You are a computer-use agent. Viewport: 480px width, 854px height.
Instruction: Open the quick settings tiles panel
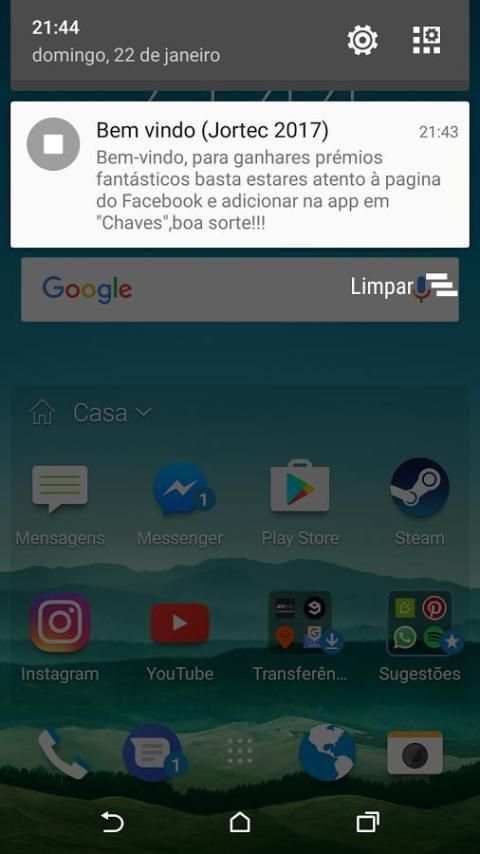pos(426,40)
